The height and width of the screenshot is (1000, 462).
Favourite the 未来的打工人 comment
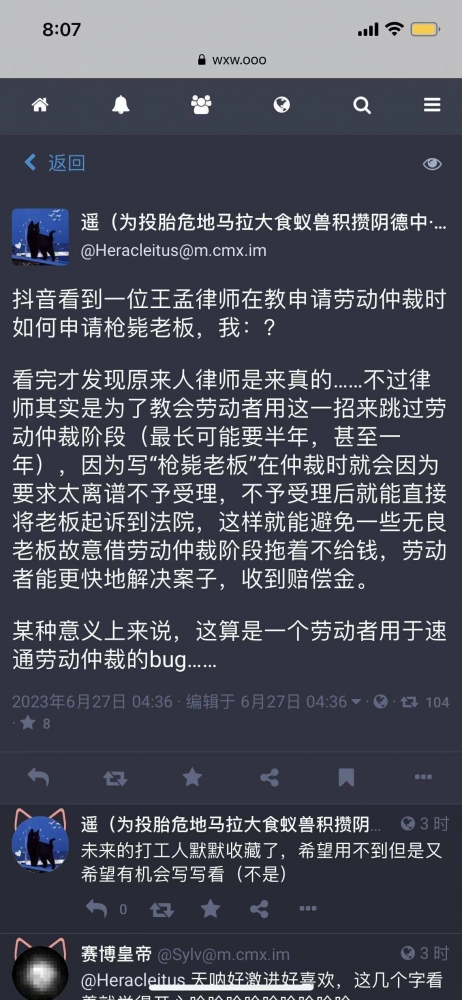pos(210,908)
